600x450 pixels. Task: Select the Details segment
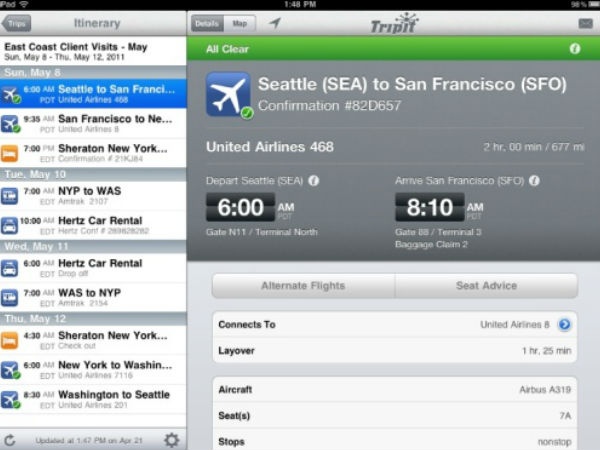pos(207,23)
